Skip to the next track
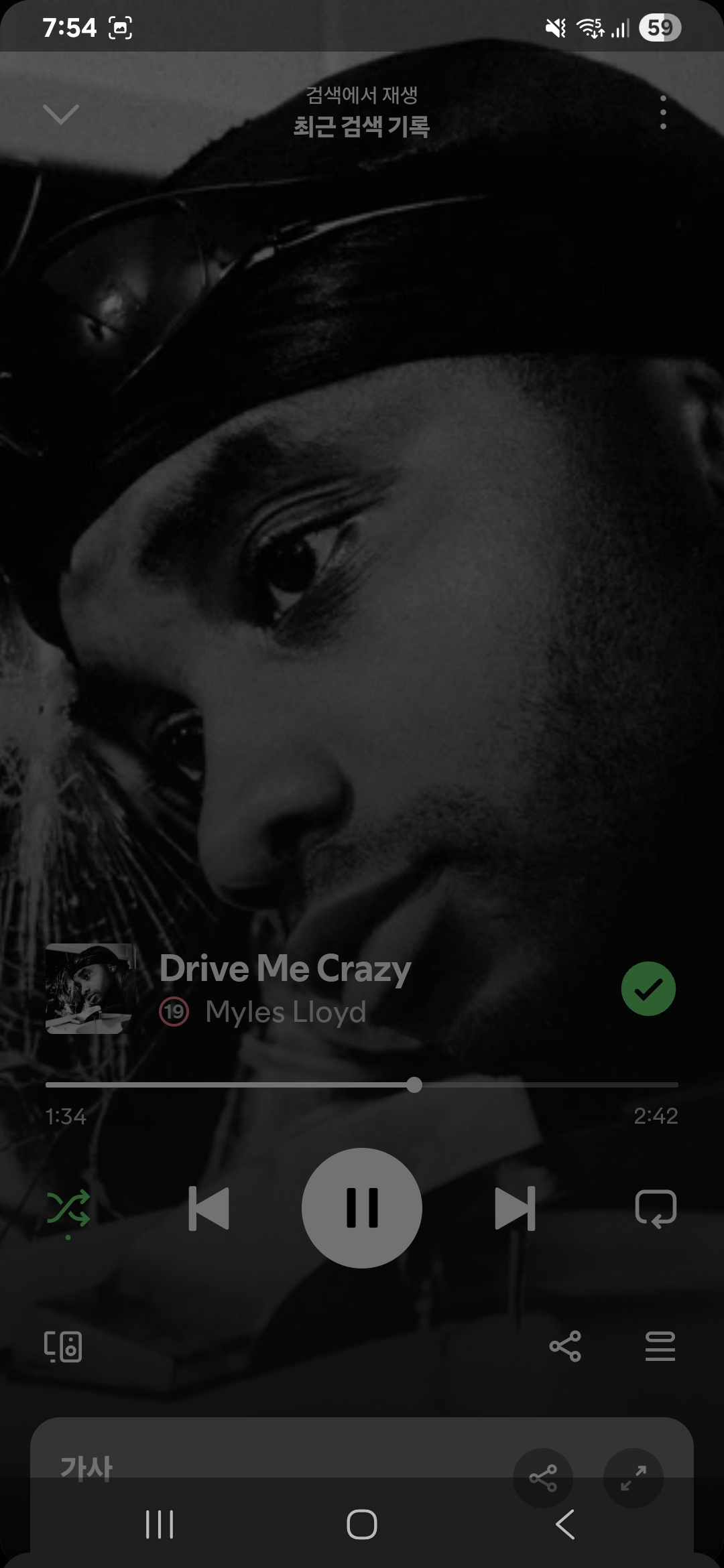The height and width of the screenshot is (1568, 724). (515, 1208)
